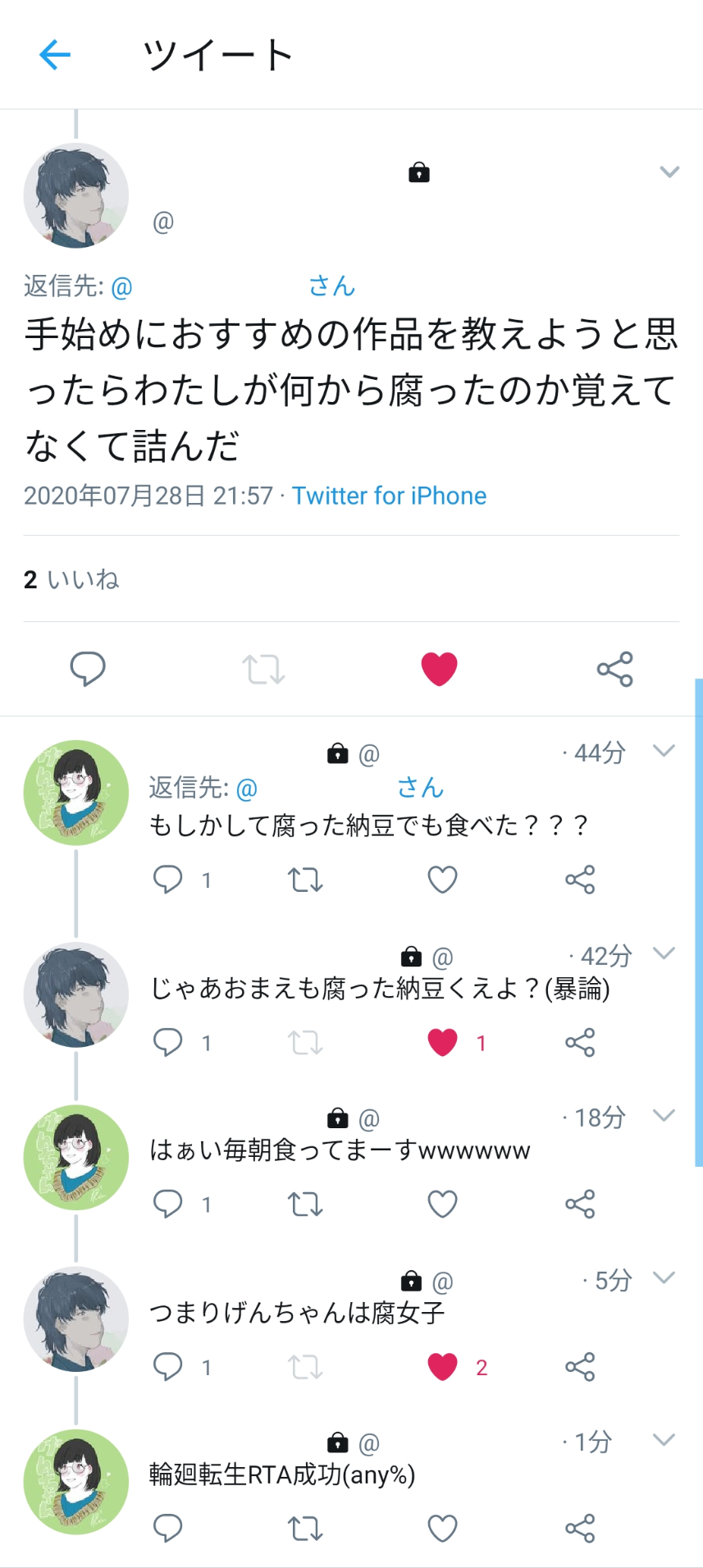Comment on the つまりげんちゃんは腐女子 reply
The image size is (703, 1568).
168,1367
